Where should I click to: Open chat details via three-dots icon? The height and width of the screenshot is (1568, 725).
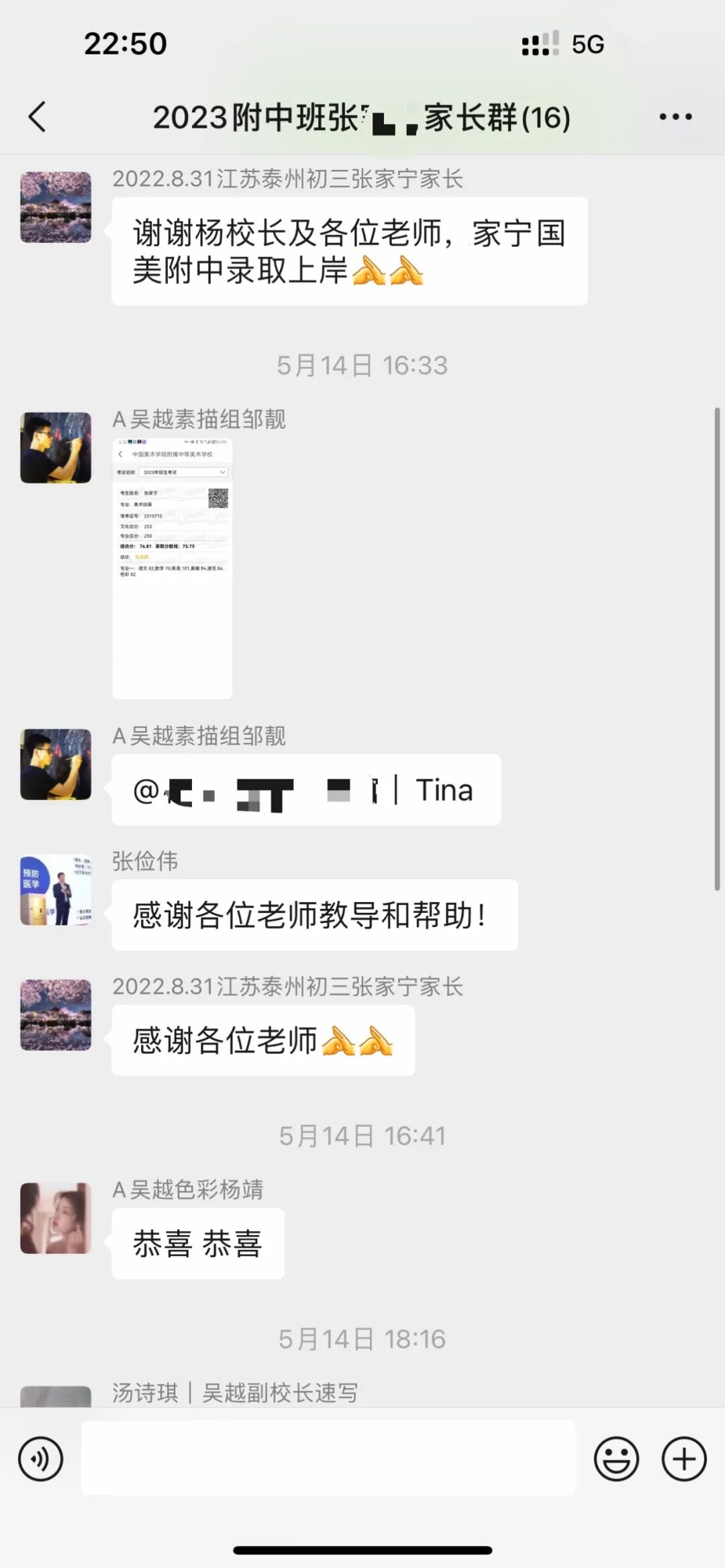pos(675,116)
